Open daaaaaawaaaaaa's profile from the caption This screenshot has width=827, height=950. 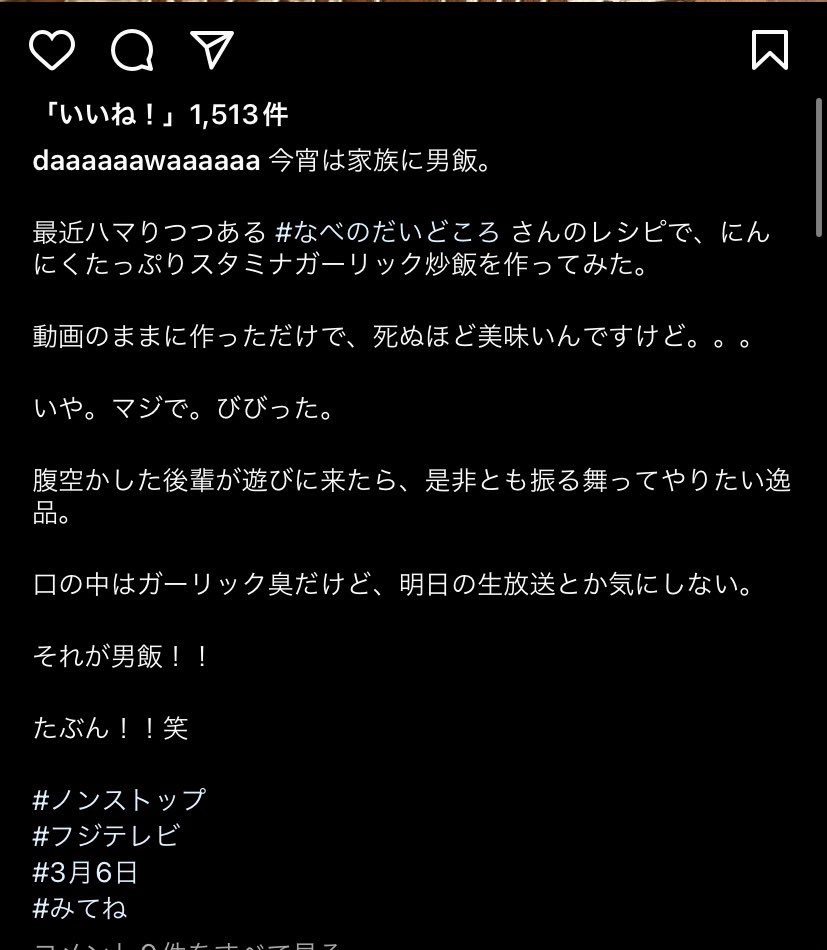(147, 162)
